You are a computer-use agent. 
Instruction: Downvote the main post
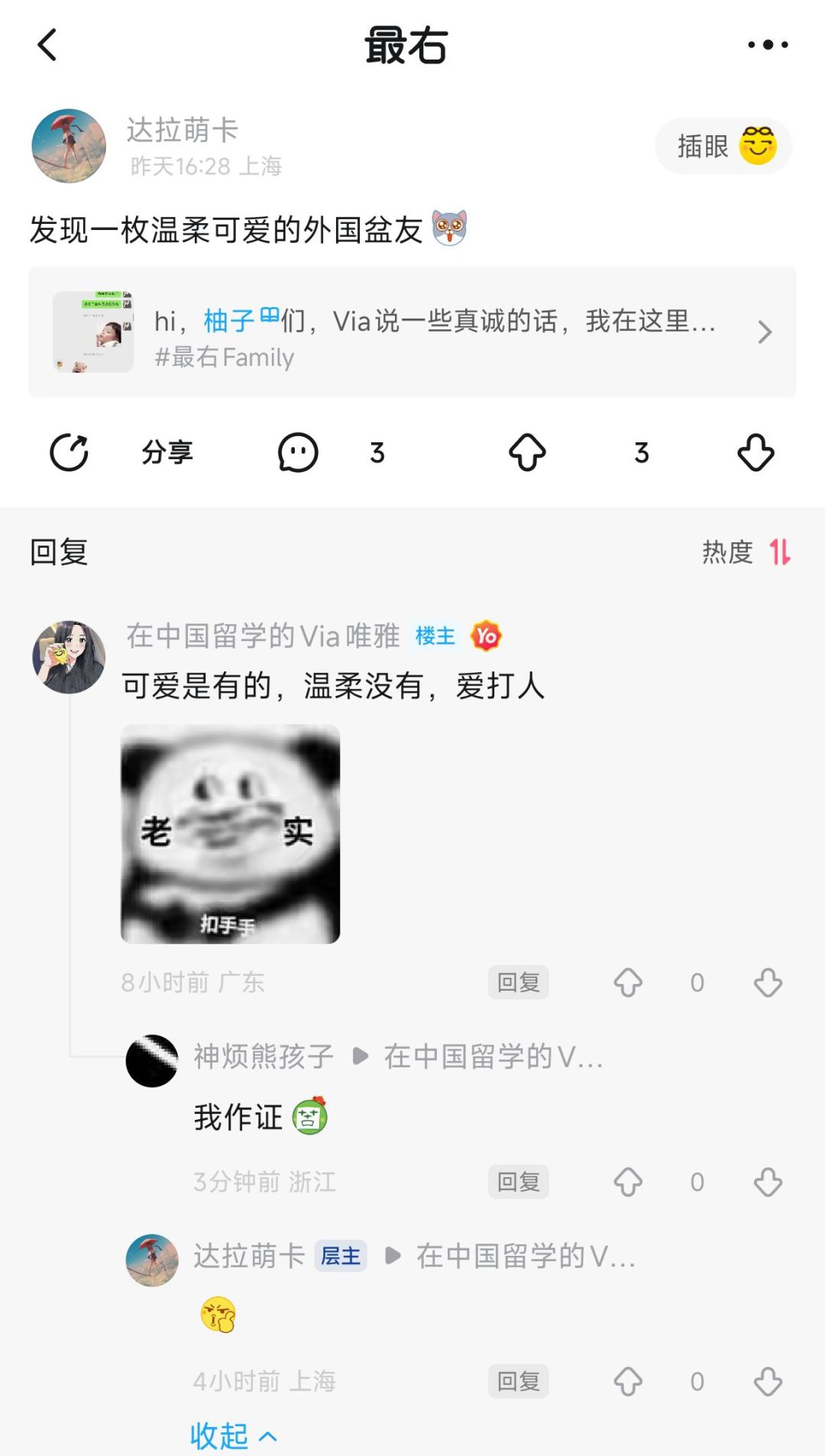click(755, 452)
